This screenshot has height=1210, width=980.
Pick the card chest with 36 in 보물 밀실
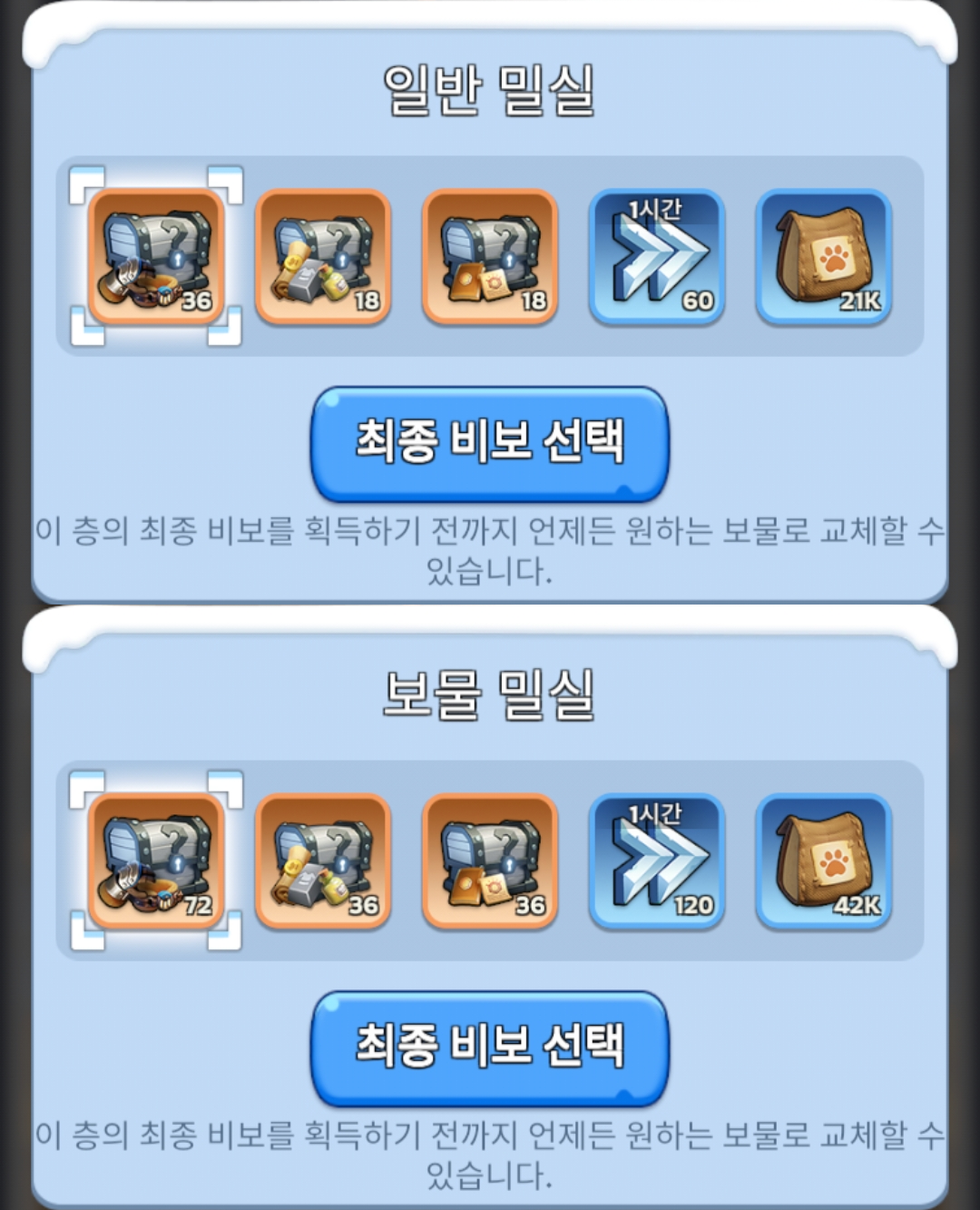pos(490,861)
